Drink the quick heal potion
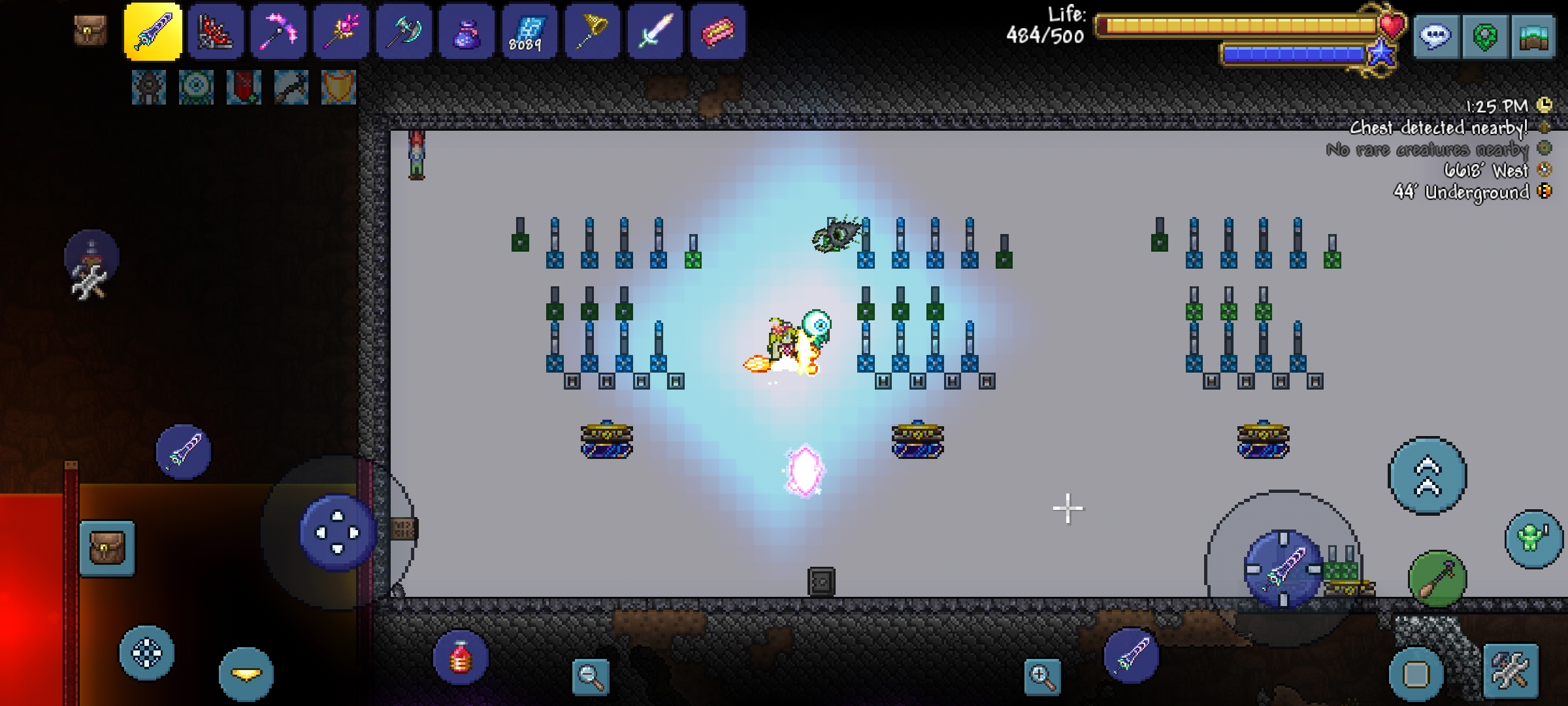Viewport: 1568px width, 706px height. tap(461, 658)
